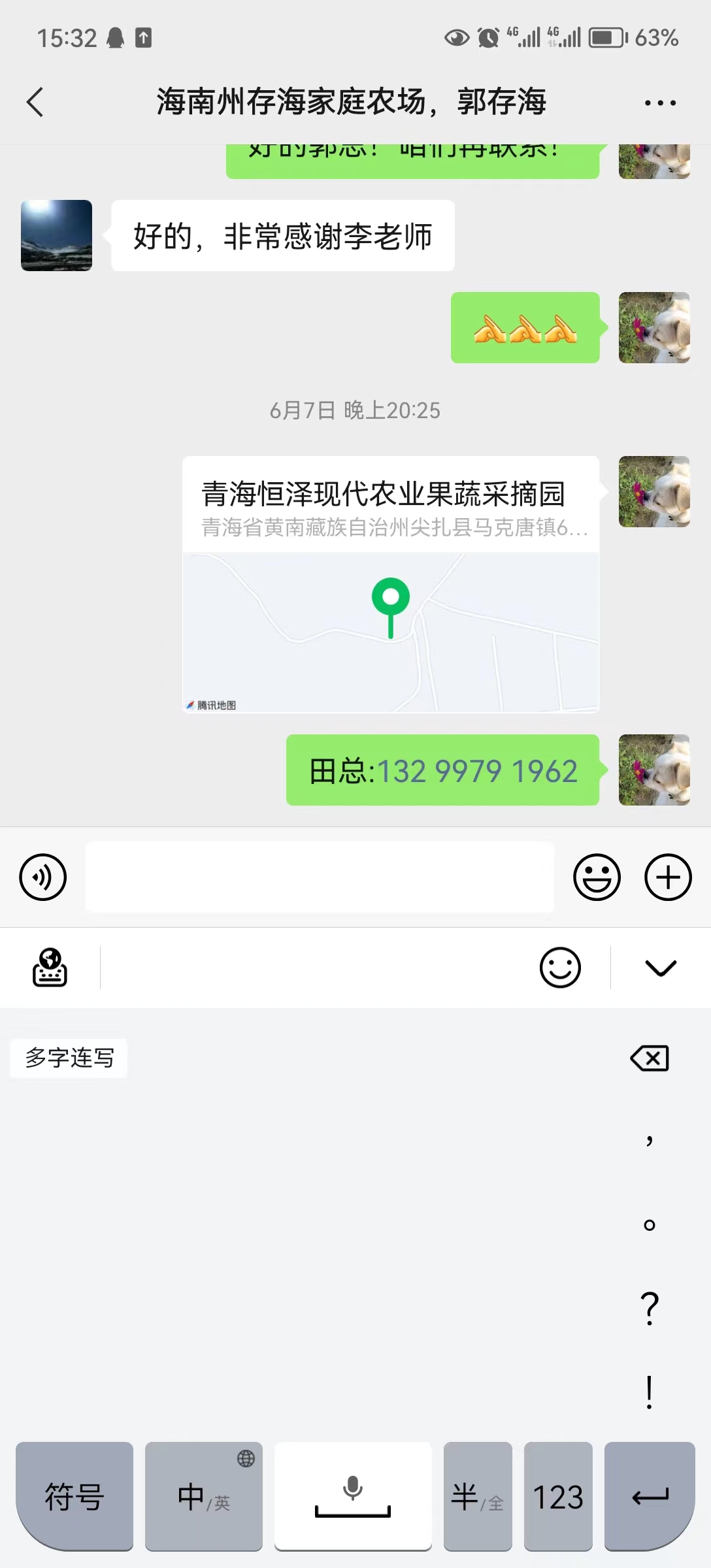Collapse the keyboard with the down chevron
The width and height of the screenshot is (711, 1568).
[x=661, y=968]
